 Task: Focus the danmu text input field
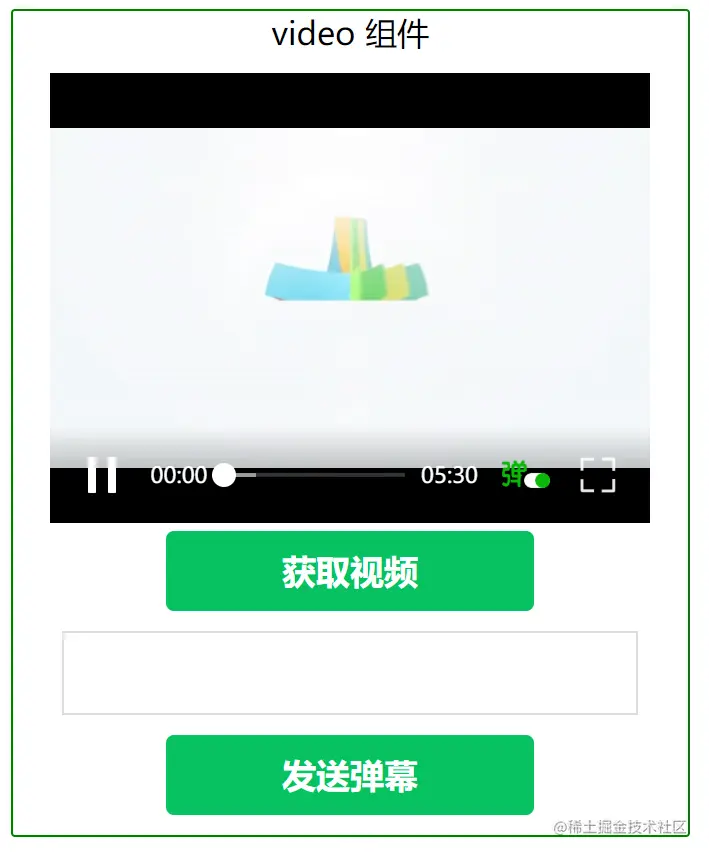pos(349,673)
